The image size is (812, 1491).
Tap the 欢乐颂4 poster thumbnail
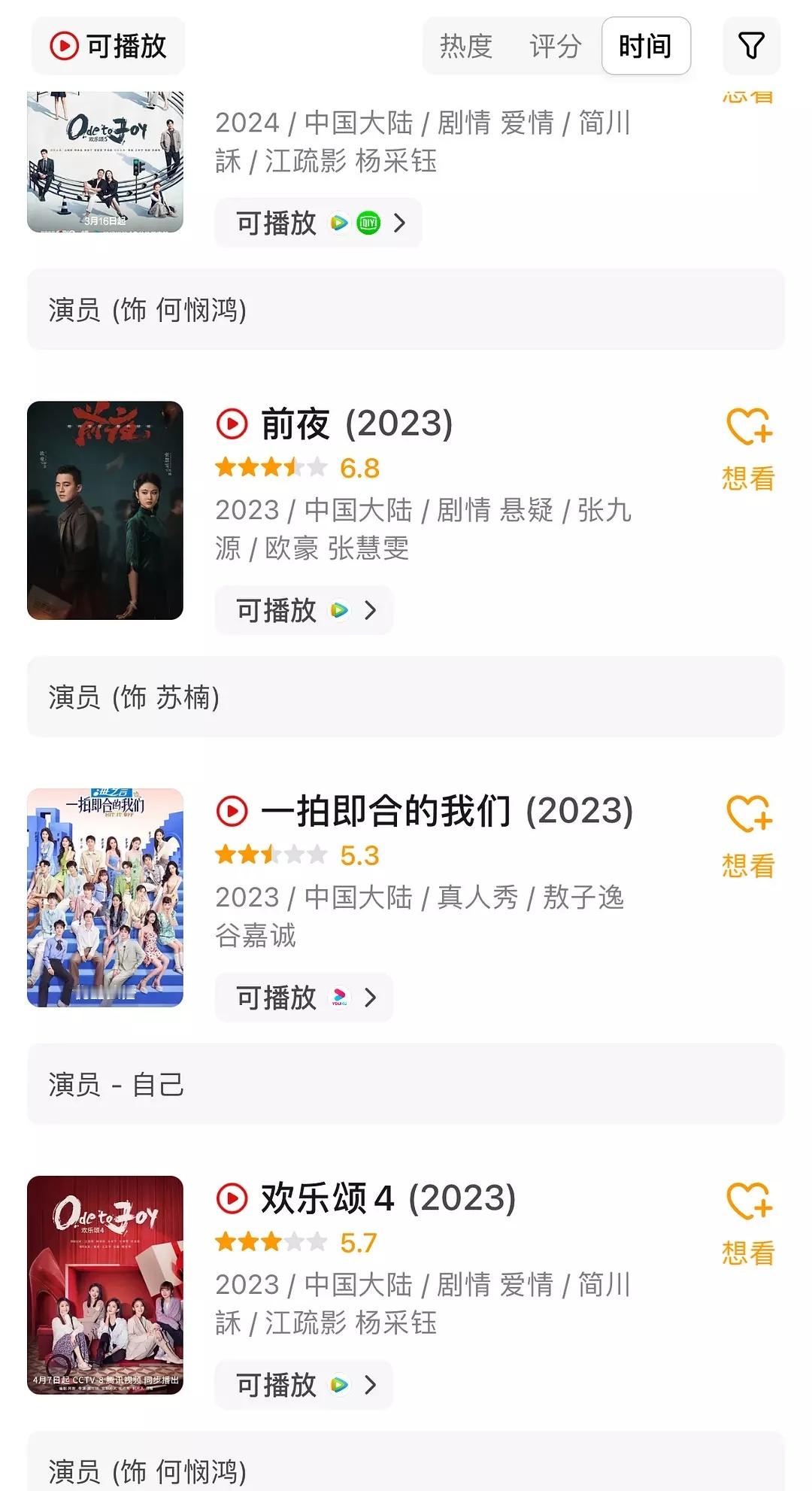pos(105,1285)
